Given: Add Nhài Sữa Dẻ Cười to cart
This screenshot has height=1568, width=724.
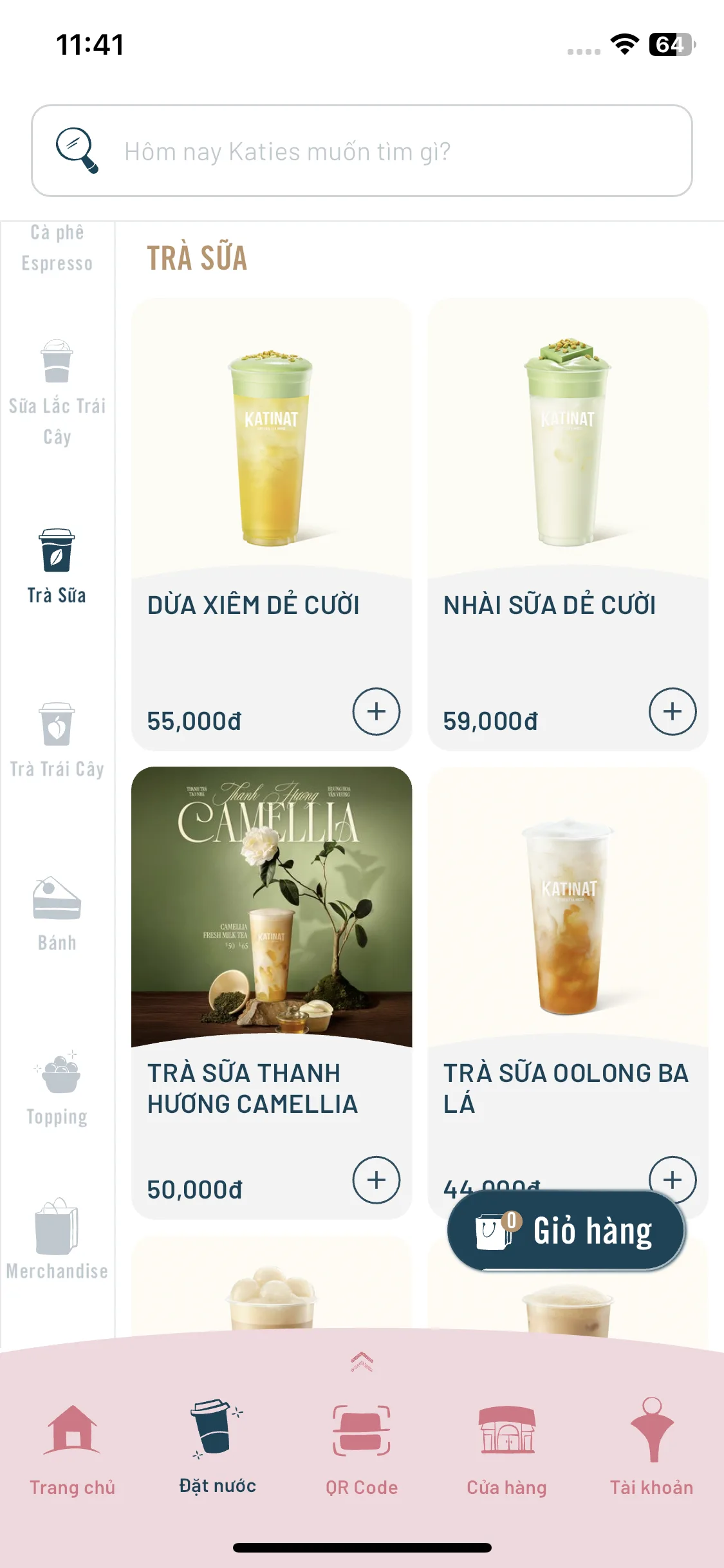Looking at the screenshot, I should pos(673,711).
